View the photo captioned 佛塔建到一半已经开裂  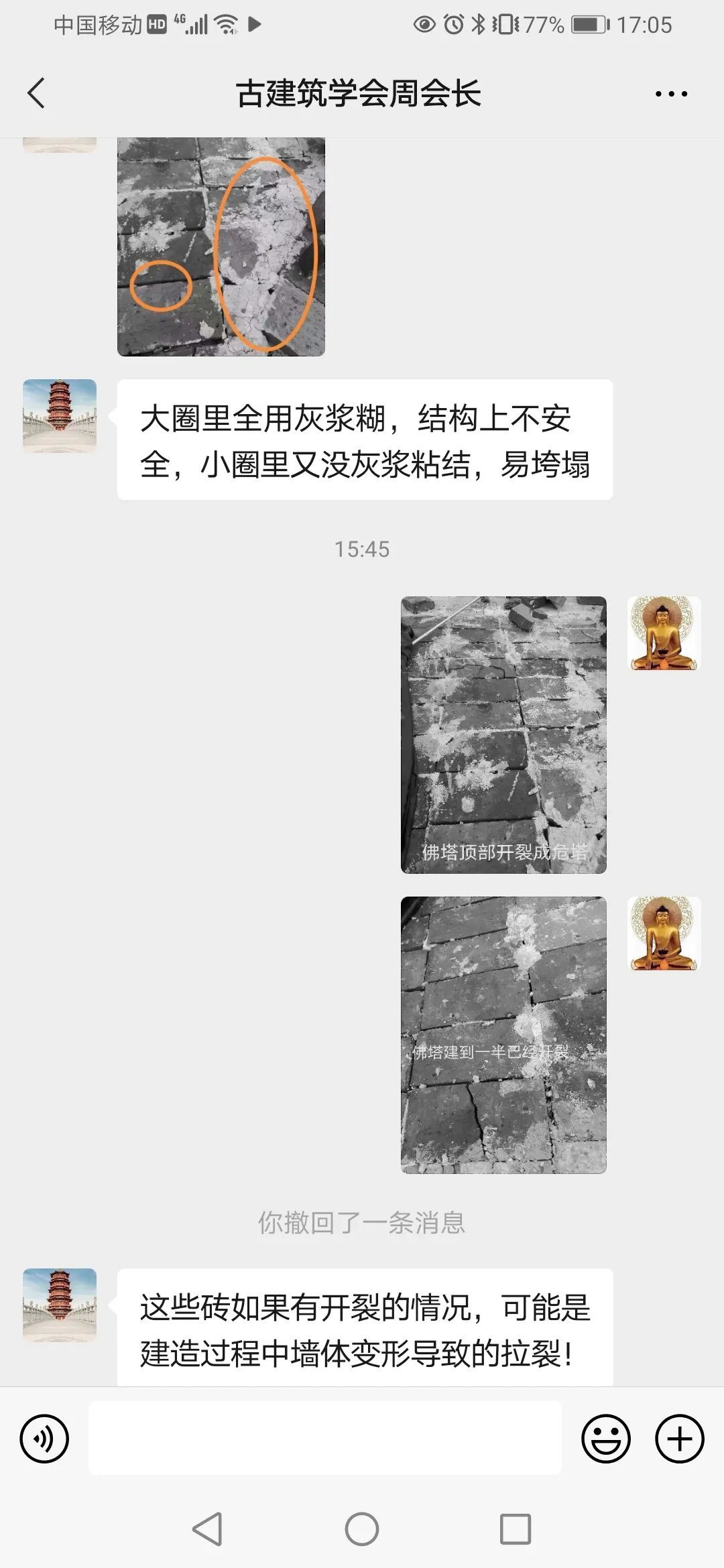pyautogui.click(x=503, y=1035)
